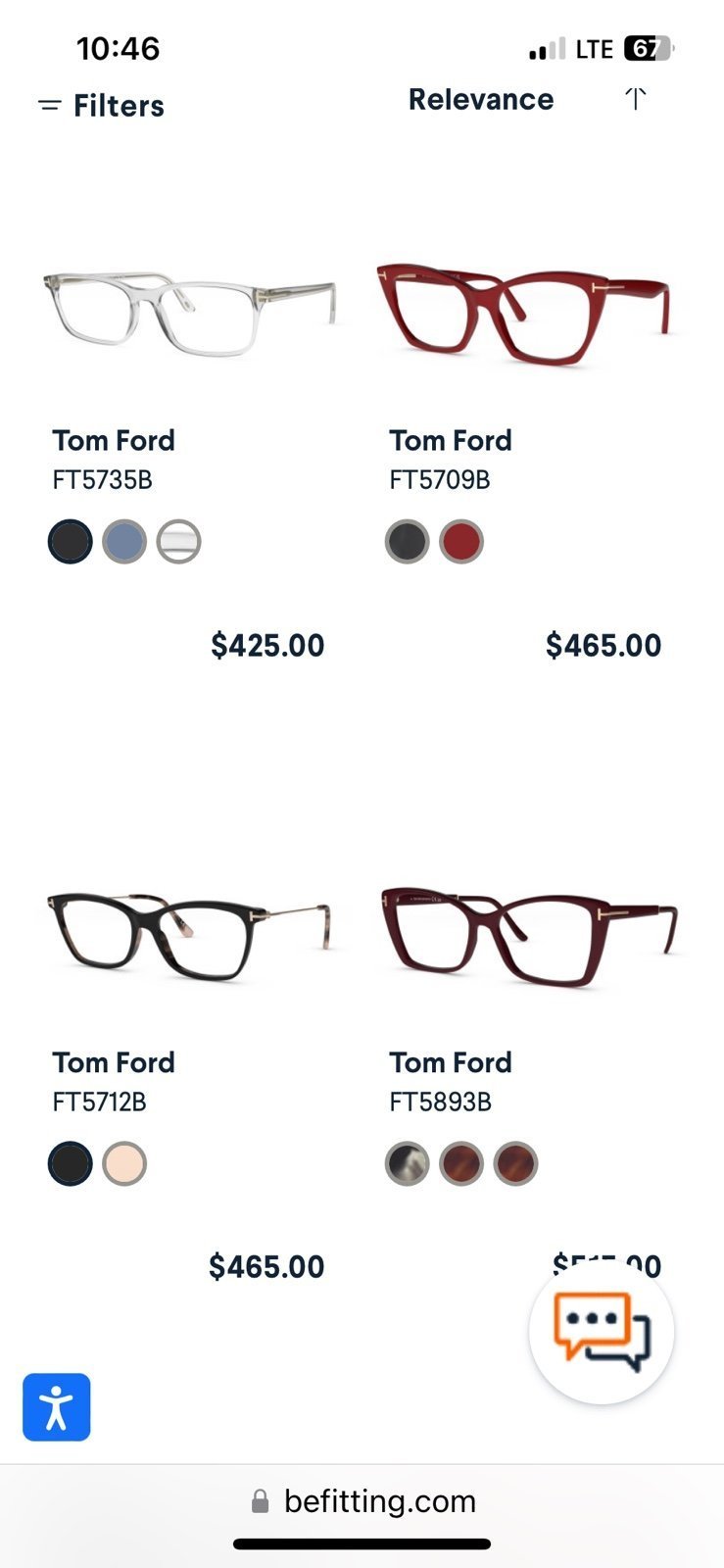This screenshot has width=724, height=1568.
Task: Tap the sort direction arrow icon
Action: 636,98
